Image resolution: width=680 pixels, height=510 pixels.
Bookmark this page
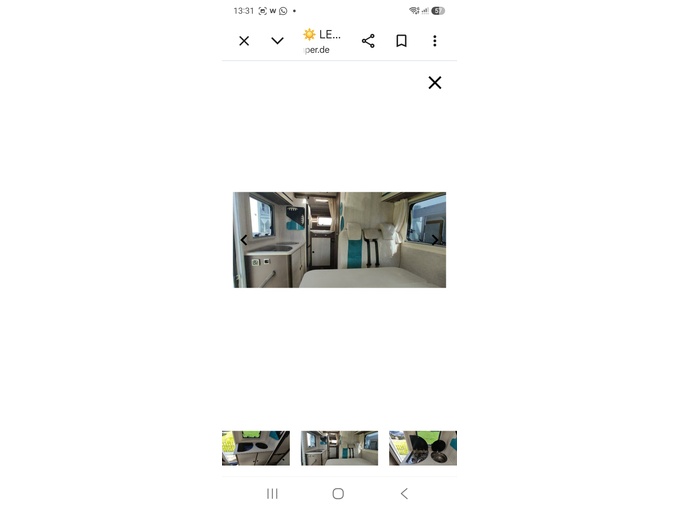[x=402, y=41]
